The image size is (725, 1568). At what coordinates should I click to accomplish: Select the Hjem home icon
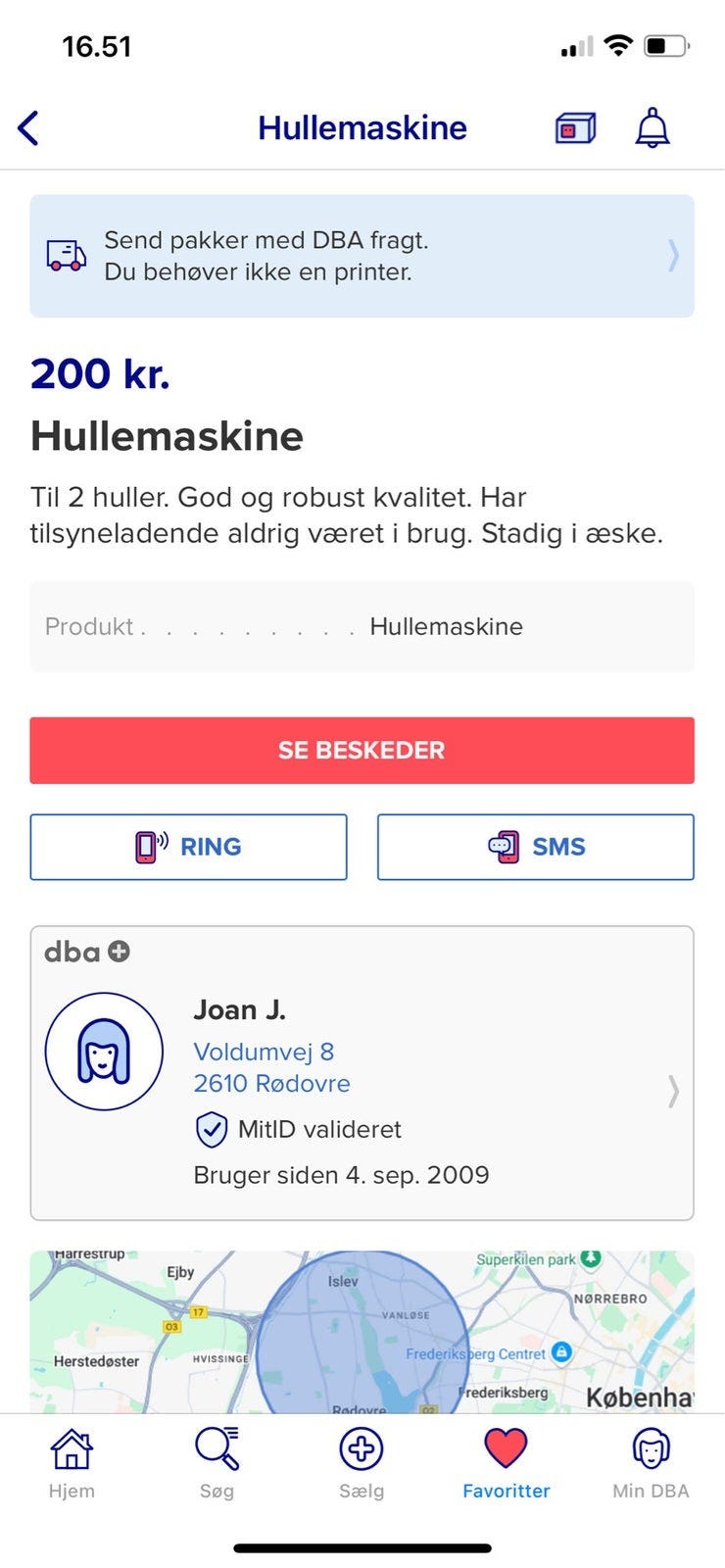point(71,1445)
